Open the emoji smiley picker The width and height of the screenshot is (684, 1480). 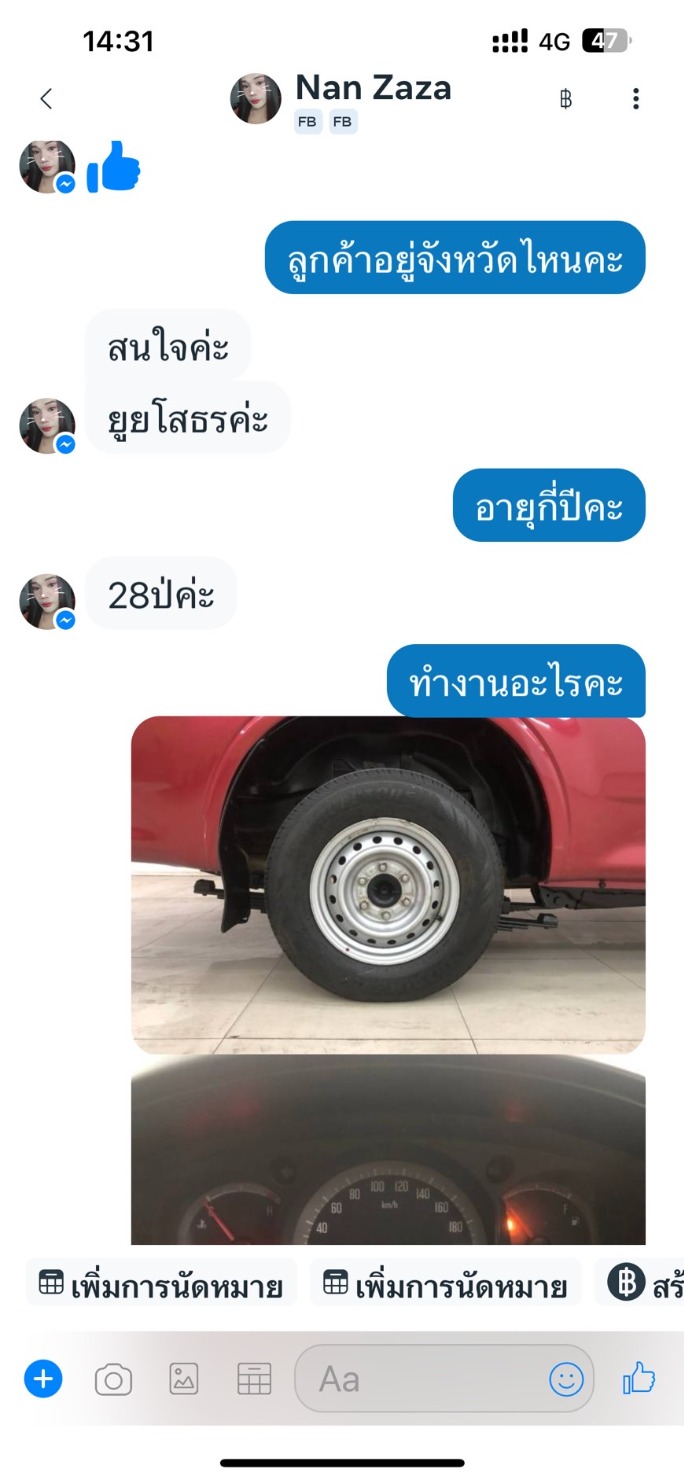[566, 1379]
